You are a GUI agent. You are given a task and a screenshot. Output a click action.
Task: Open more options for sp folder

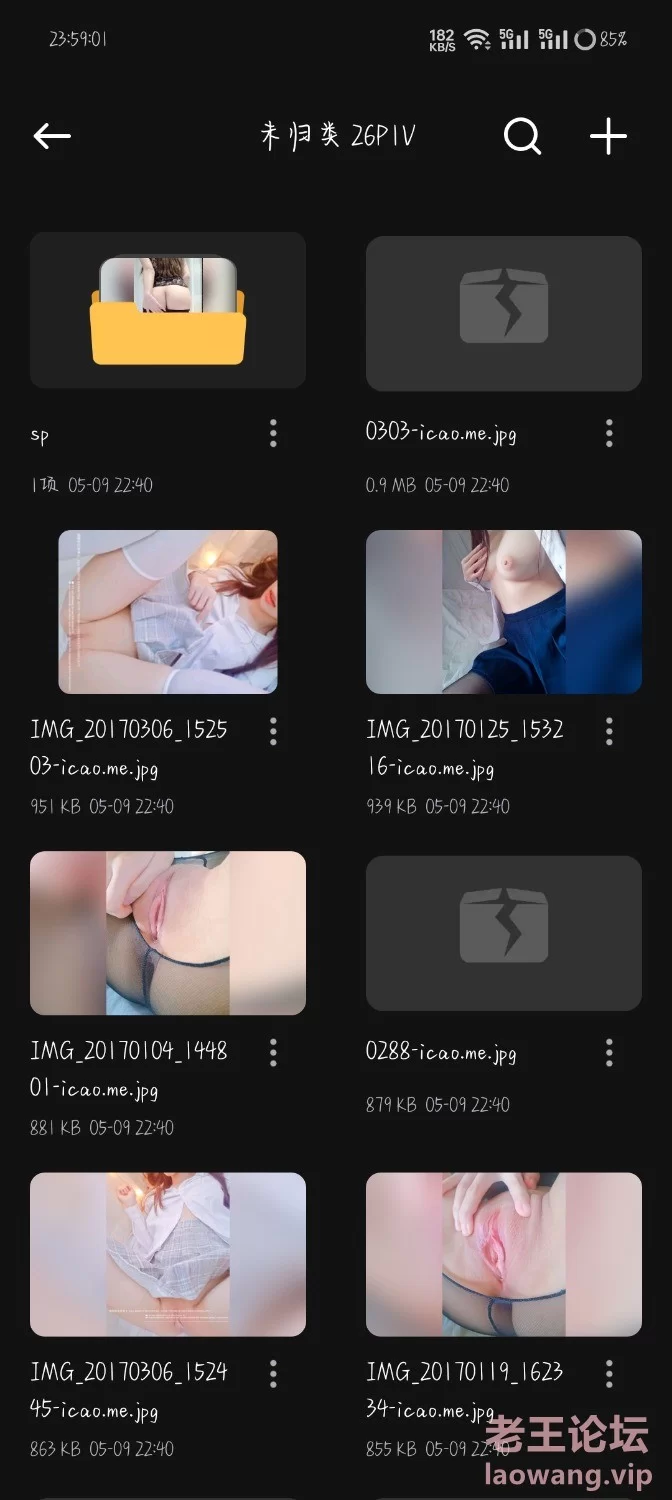click(273, 433)
